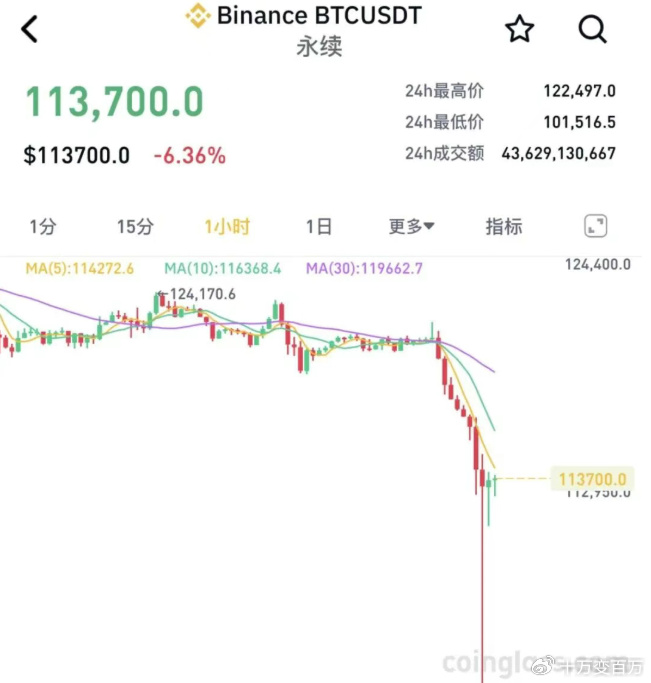The height and width of the screenshot is (683, 651).
Task: Open the search magnifier icon
Action: point(593,29)
